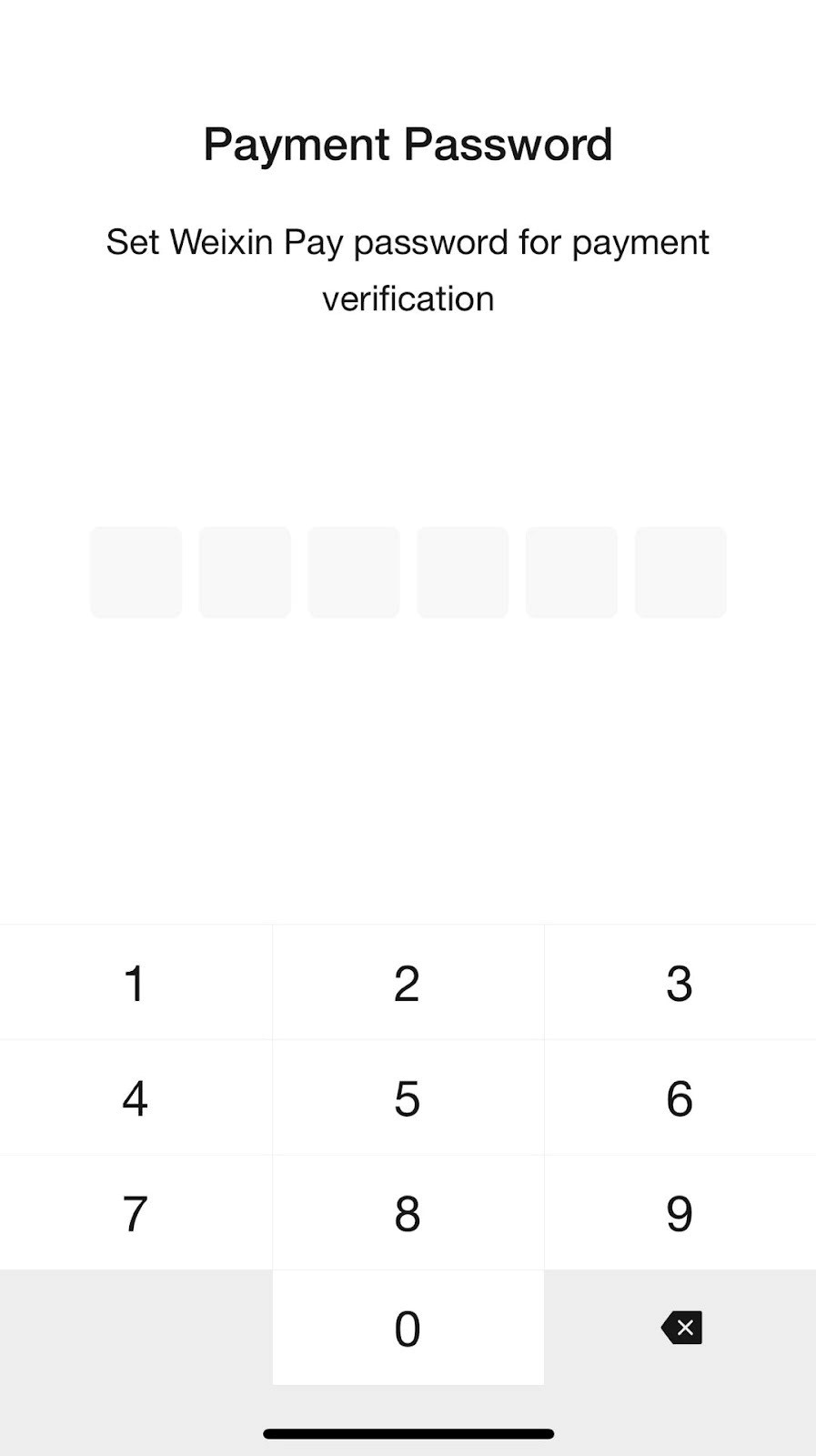816x1456 pixels.
Task: Select the 4 key on the keypad
Action: (136, 1098)
